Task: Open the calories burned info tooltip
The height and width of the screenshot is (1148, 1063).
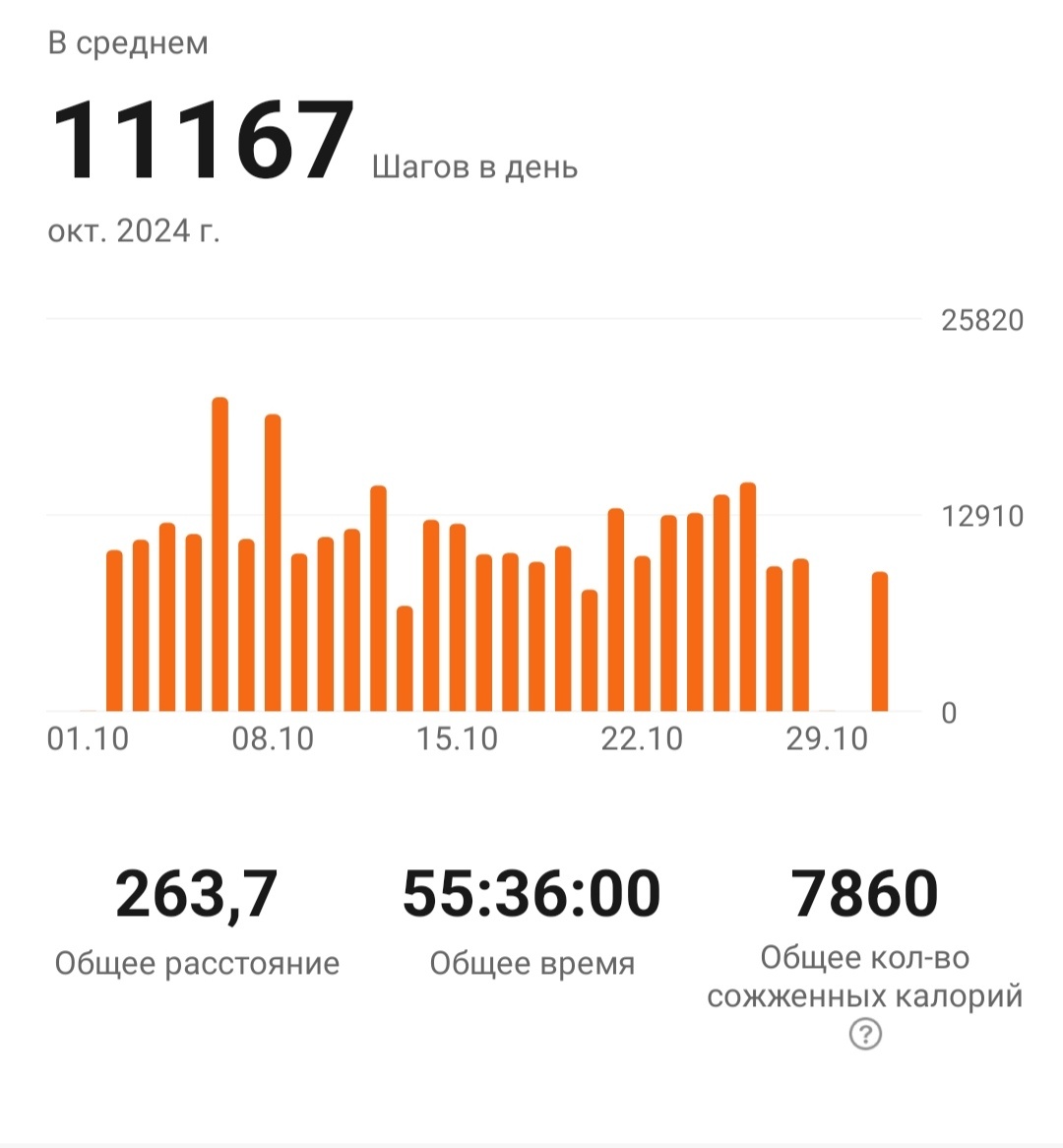Action: coord(864,1034)
